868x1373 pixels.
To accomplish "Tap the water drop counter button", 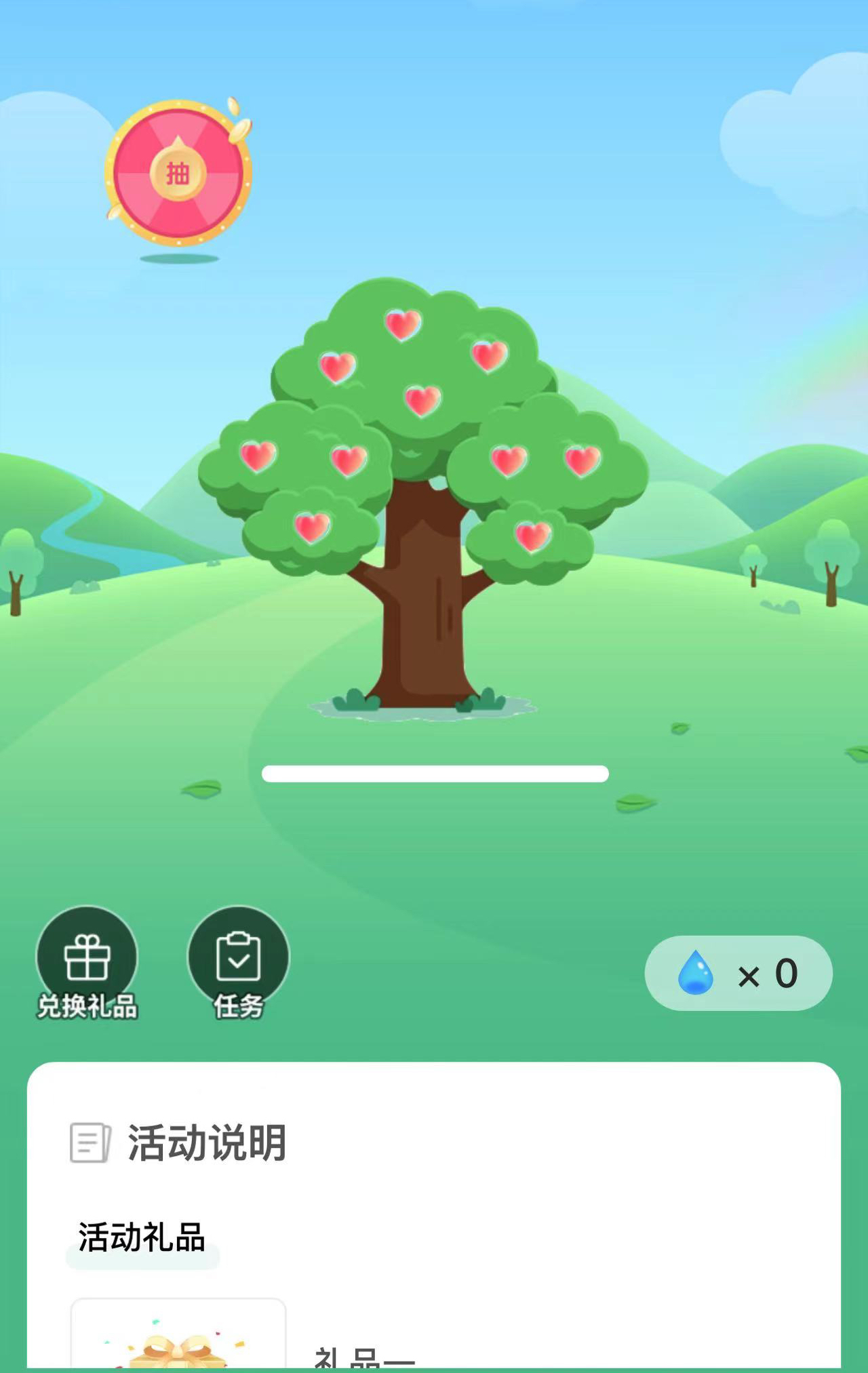I will [738, 974].
